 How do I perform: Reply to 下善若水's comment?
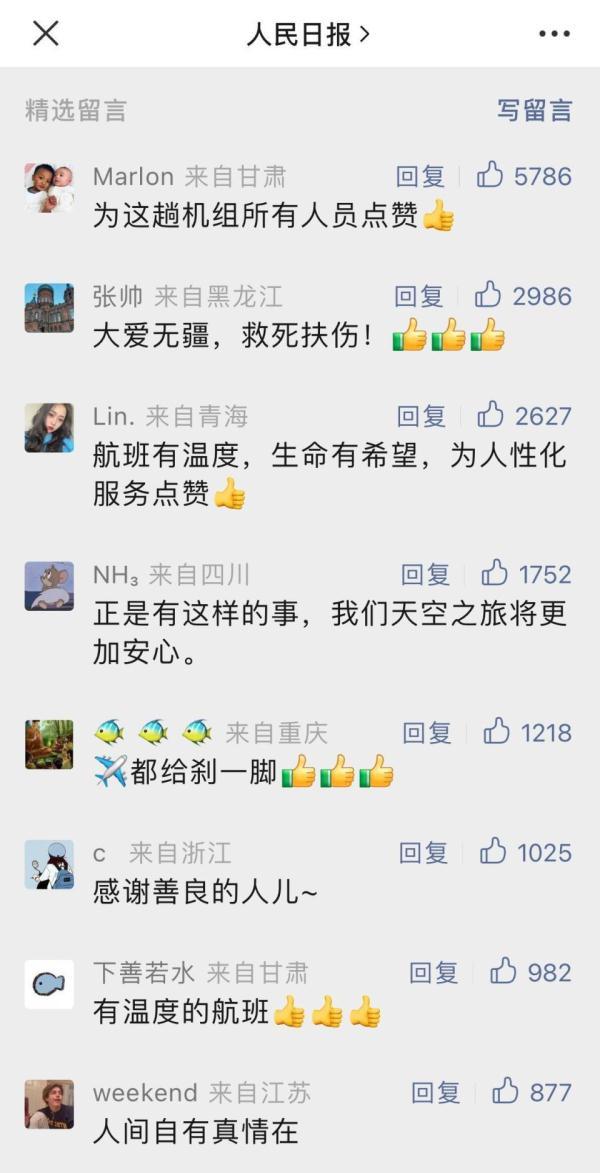coord(433,973)
